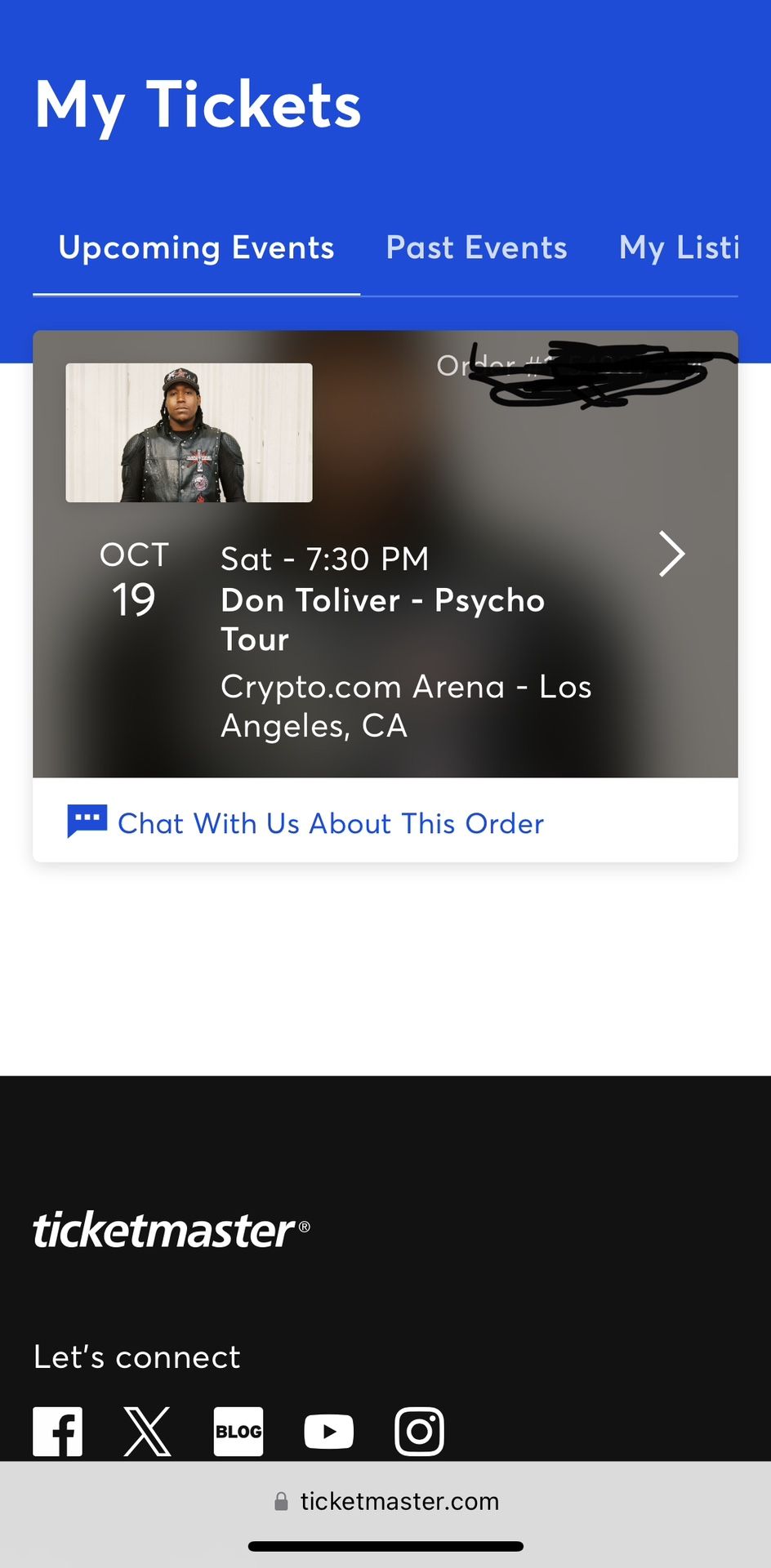Tap the Let's connect section heading
Image resolution: width=771 pixels, height=1568 pixels.
(x=136, y=1356)
